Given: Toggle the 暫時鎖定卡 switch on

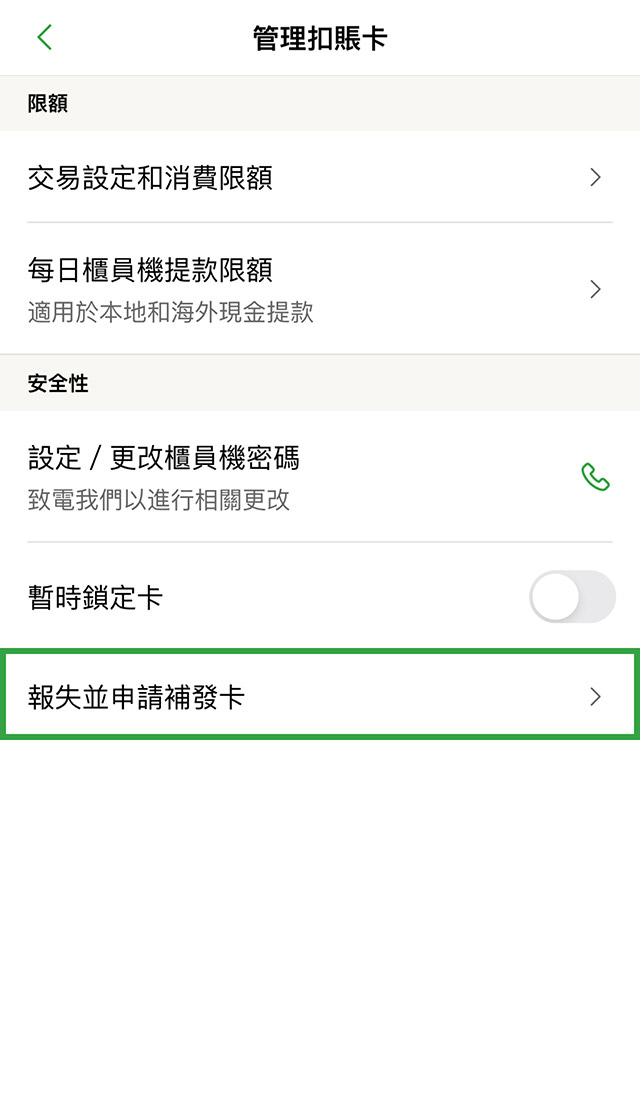Looking at the screenshot, I should point(571,597).
